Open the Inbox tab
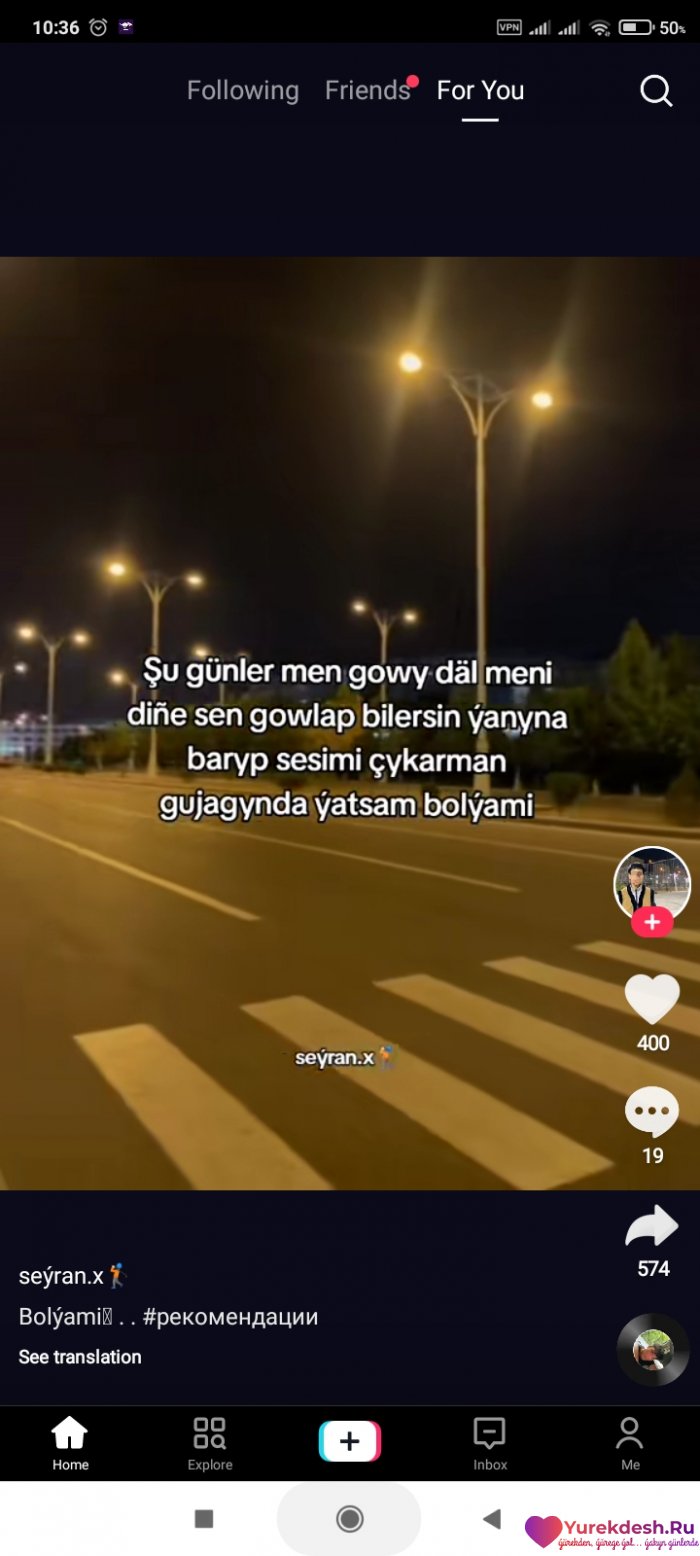 tap(490, 1443)
